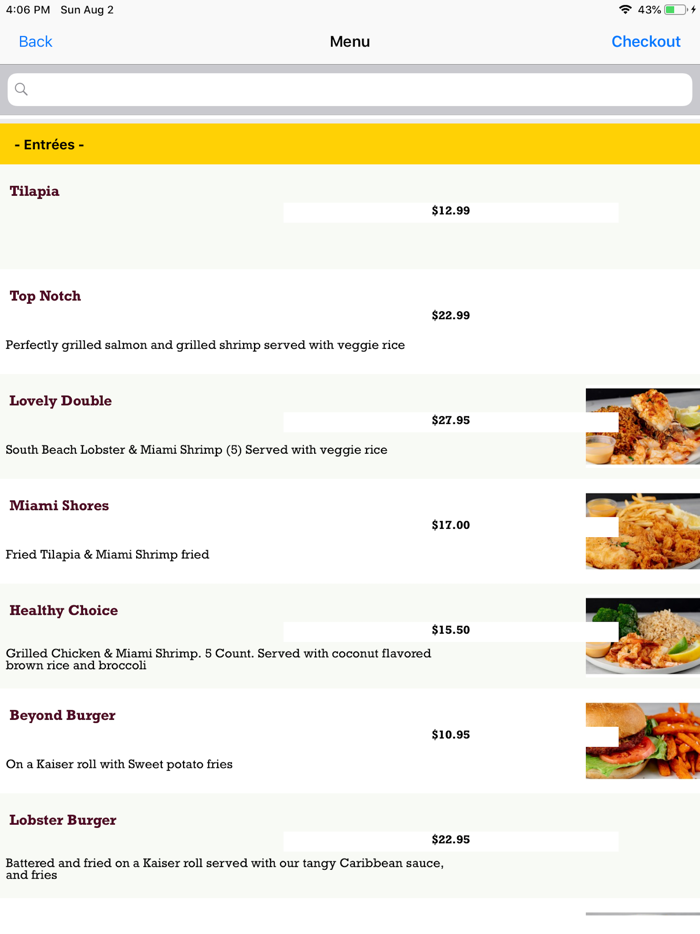Image resolution: width=700 pixels, height=934 pixels.
Task: Open the Beyond Burger item
Action: 62,716
